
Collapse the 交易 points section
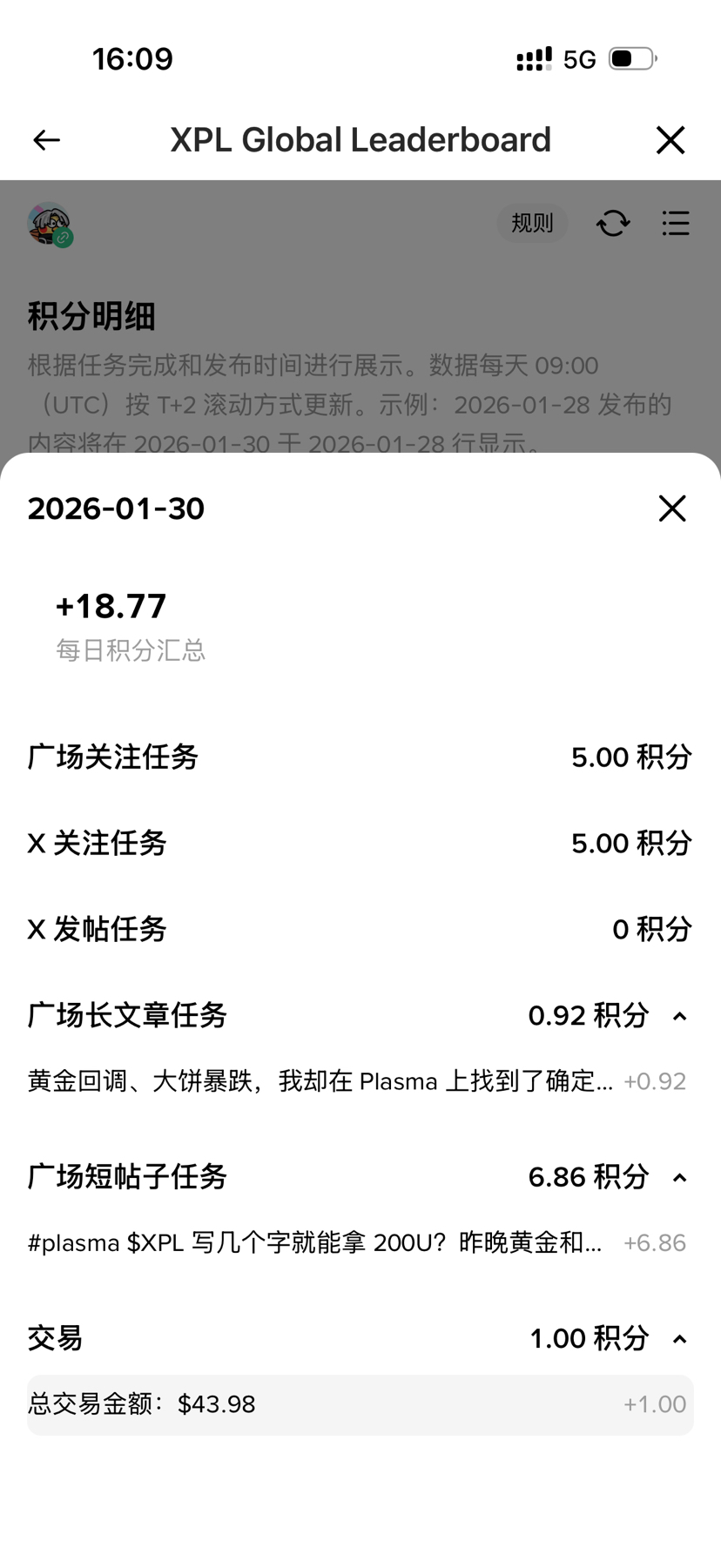click(x=680, y=1339)
